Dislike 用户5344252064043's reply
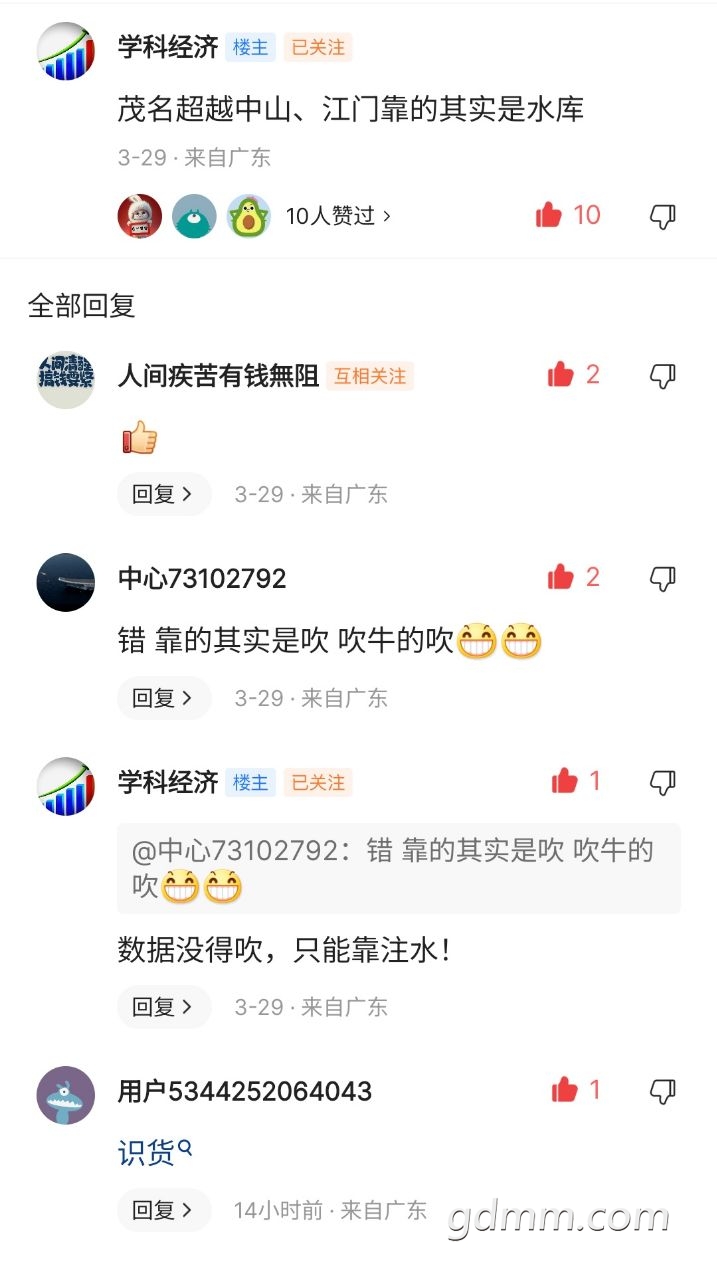 (x=663, y=1091)
